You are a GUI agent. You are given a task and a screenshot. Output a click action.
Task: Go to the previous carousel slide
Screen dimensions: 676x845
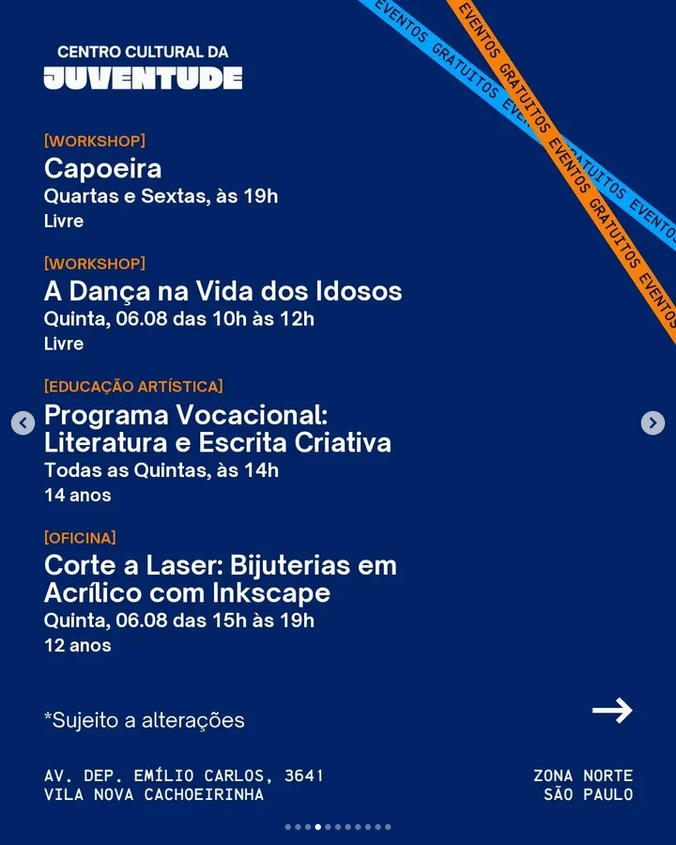coord(23,423)
